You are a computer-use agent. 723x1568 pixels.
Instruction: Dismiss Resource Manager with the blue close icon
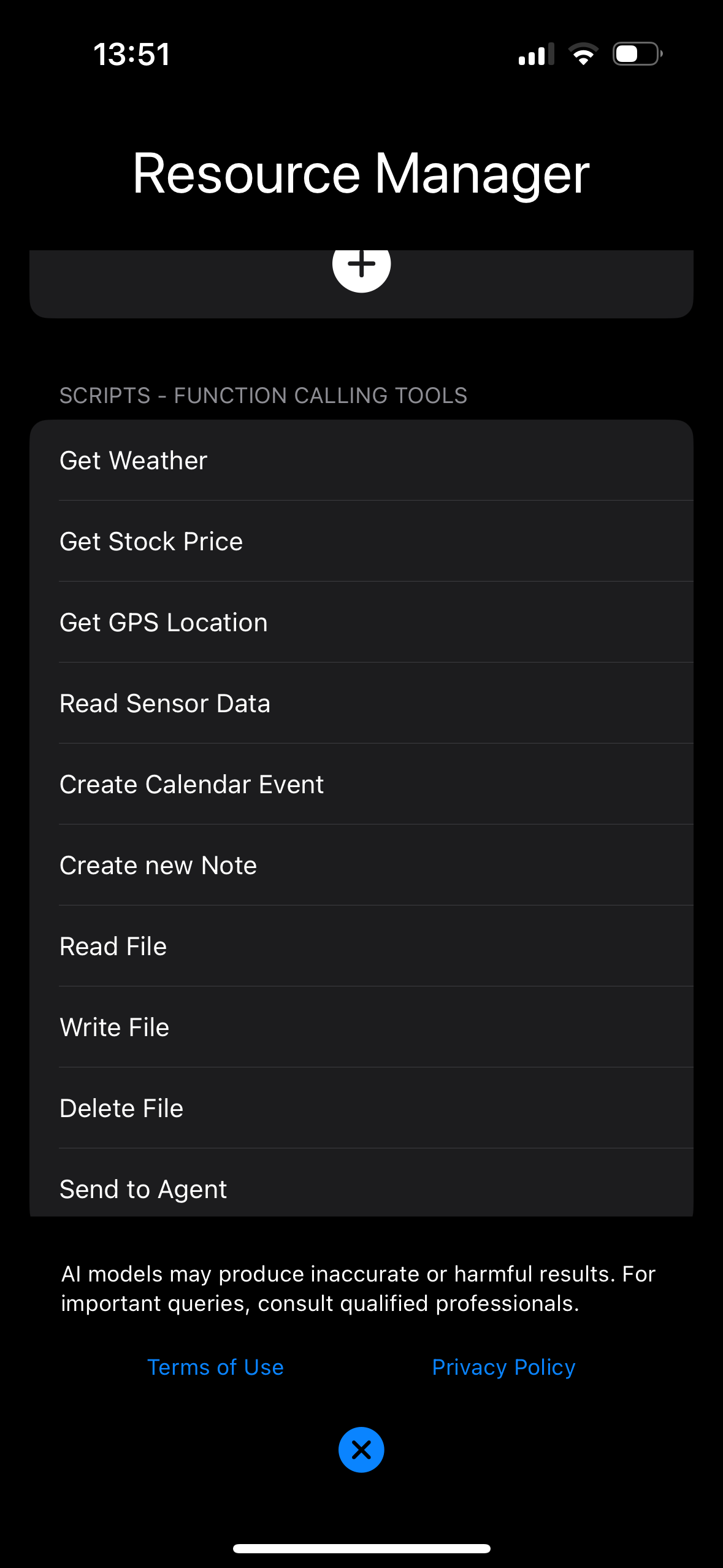click(x=361, y=1450)
